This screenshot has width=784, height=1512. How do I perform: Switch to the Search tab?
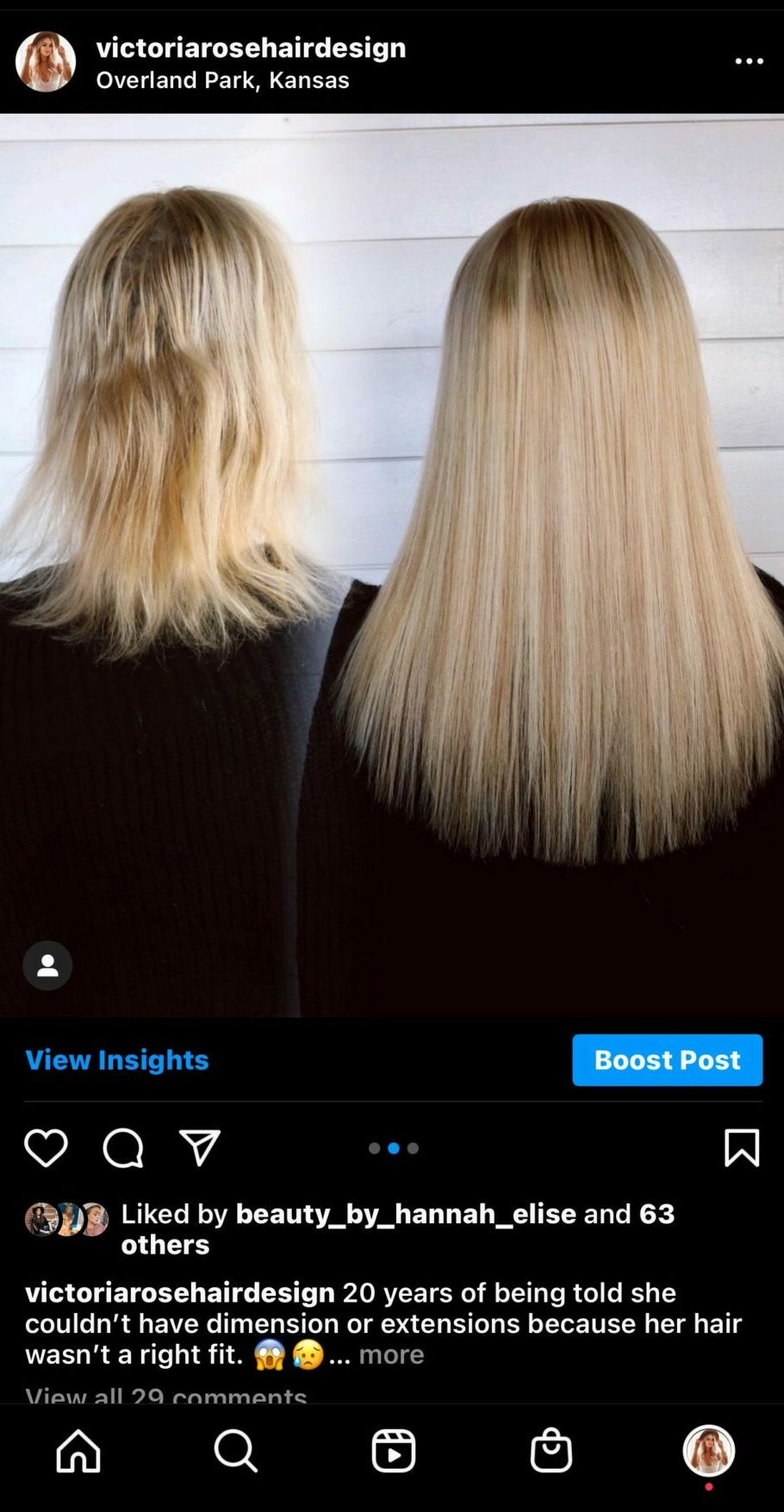[x=235, y=1451]
